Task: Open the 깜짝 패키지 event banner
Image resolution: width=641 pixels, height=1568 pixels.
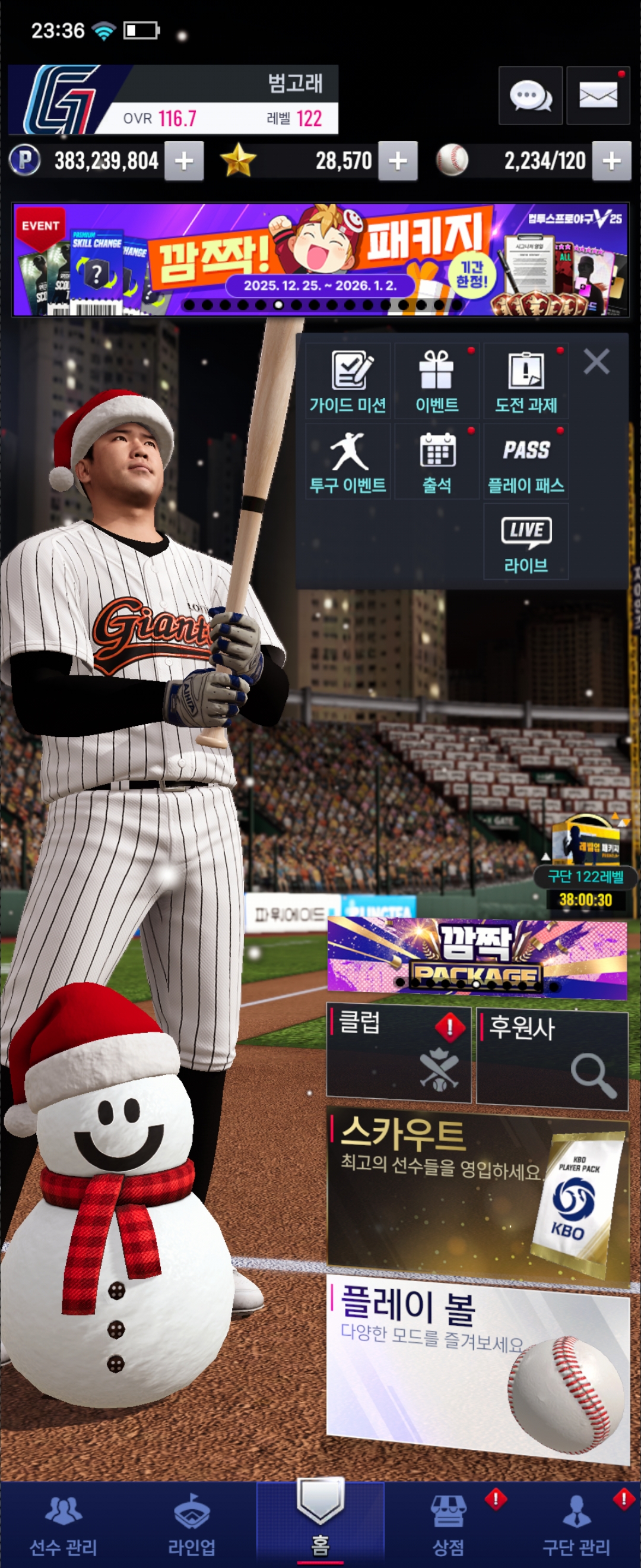Action: [320, 260]
